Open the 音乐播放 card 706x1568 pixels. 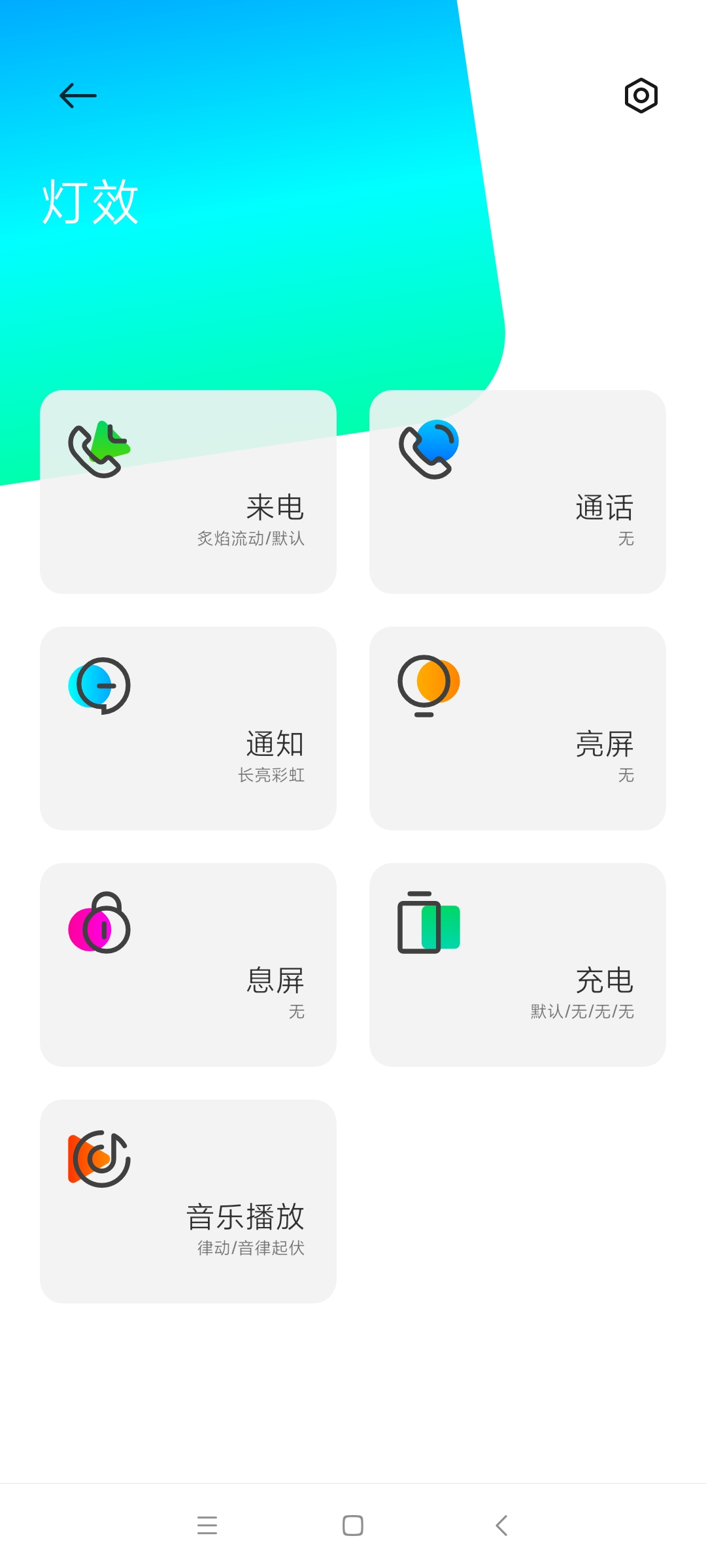tap(188, 1201)
